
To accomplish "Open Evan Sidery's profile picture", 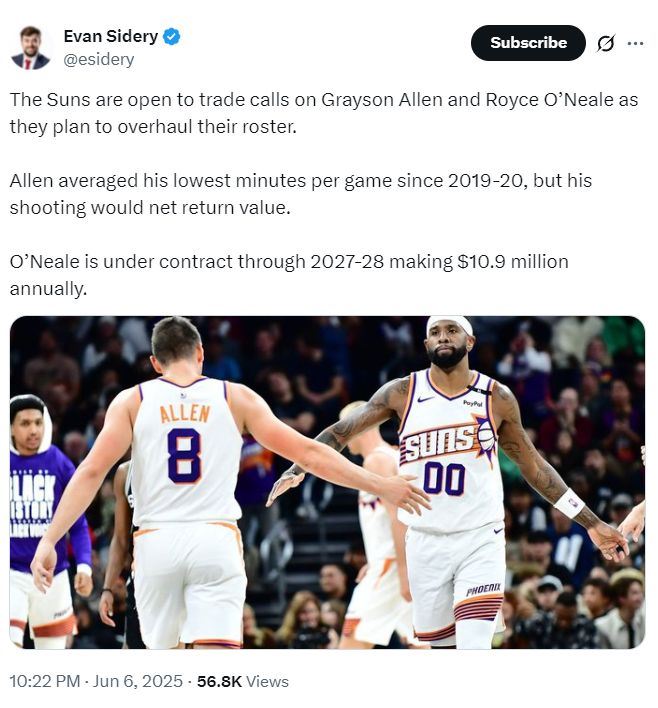I will (30, 47).
